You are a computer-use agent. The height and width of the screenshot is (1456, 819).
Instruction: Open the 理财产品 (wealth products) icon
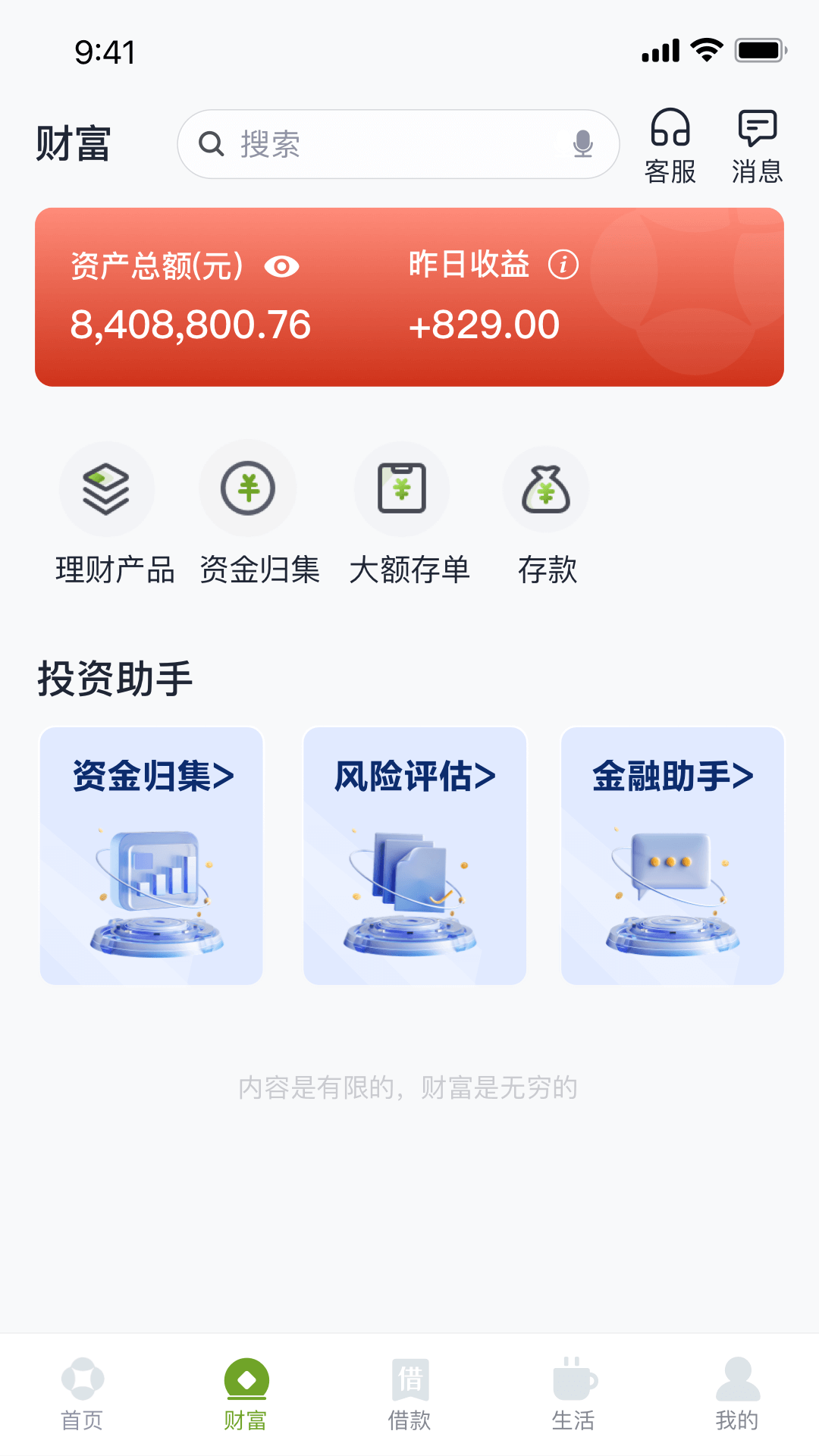106,488
